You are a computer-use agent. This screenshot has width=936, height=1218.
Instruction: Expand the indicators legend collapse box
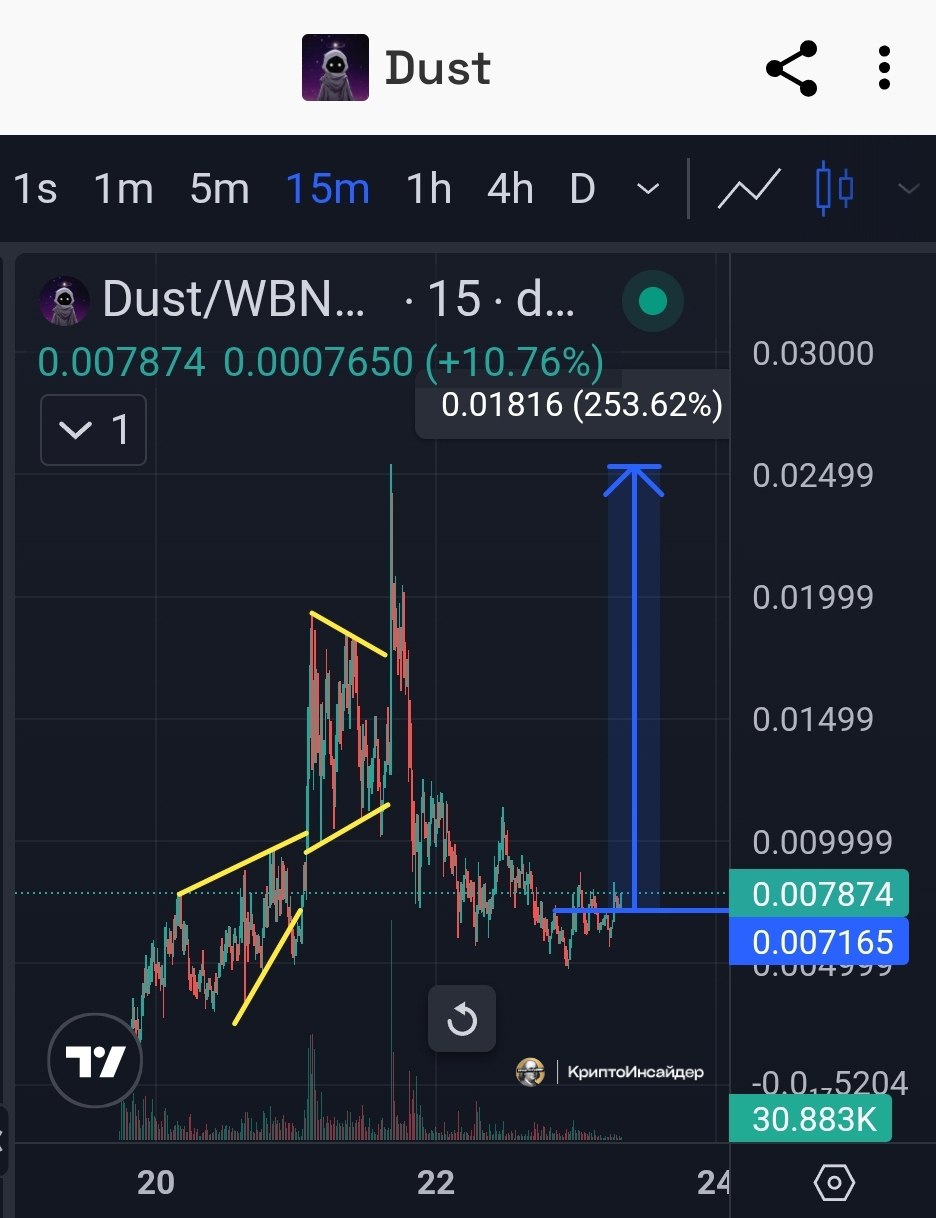93,430
